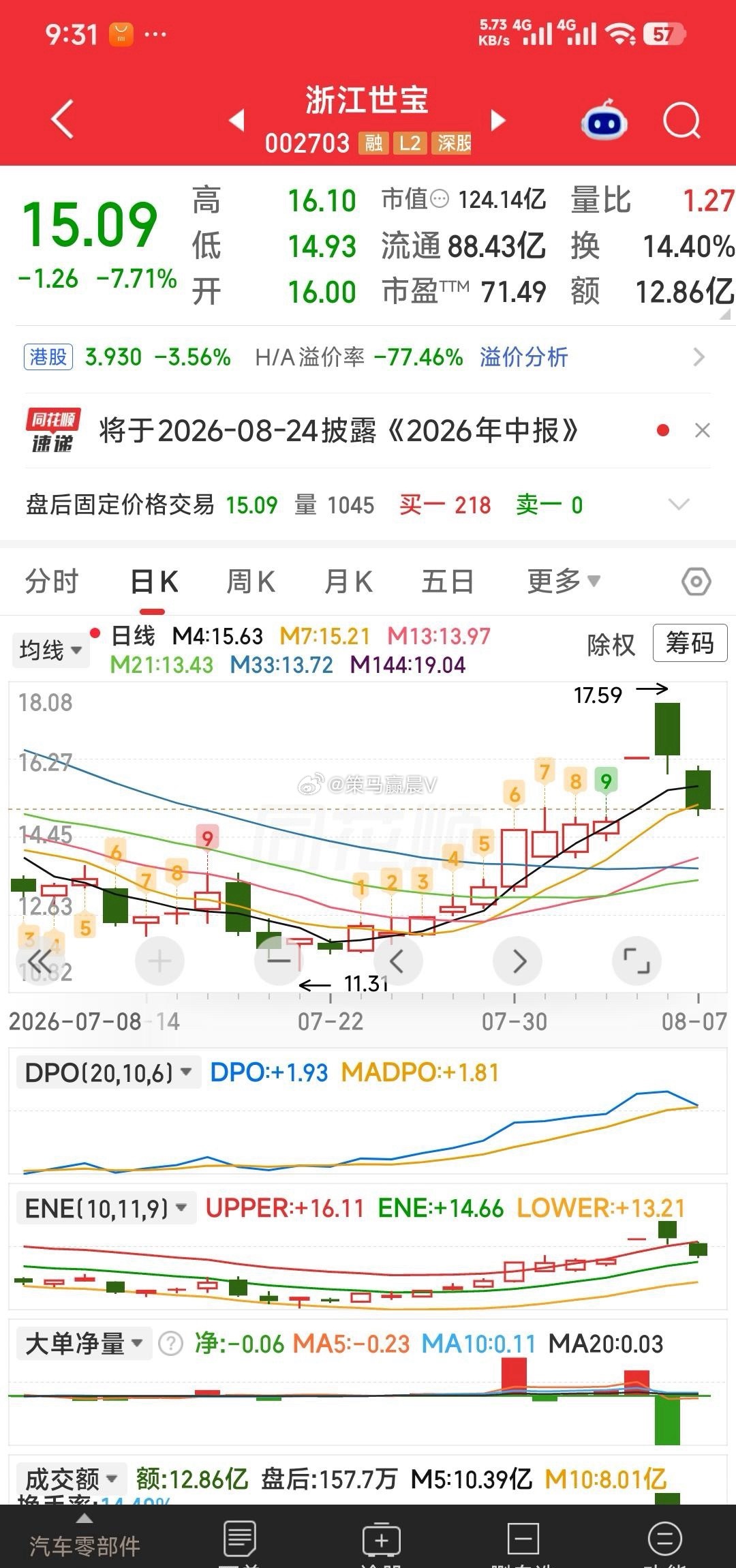Switch to the 周K tab

pyautogui.click(x=251, y=582)
